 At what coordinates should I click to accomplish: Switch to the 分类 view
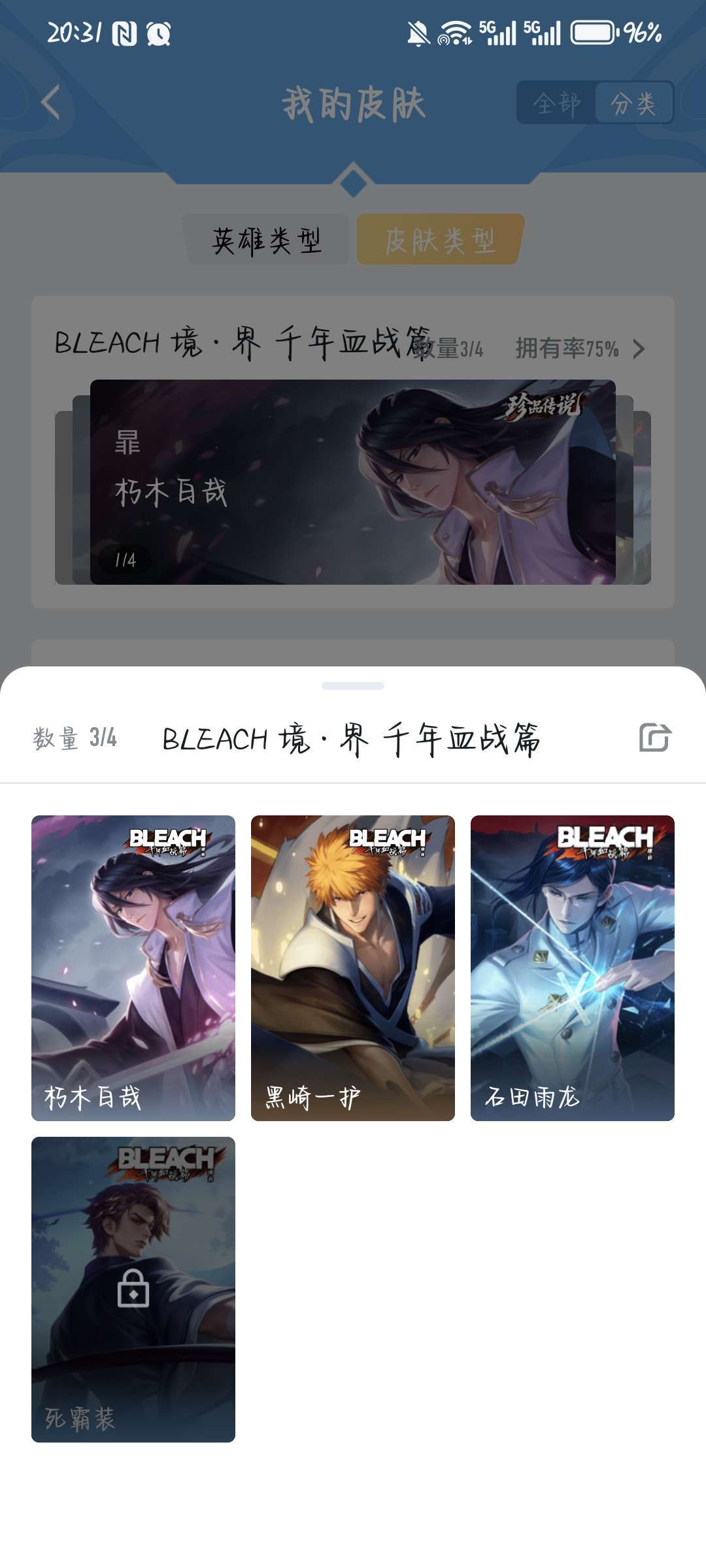(633, 103)
